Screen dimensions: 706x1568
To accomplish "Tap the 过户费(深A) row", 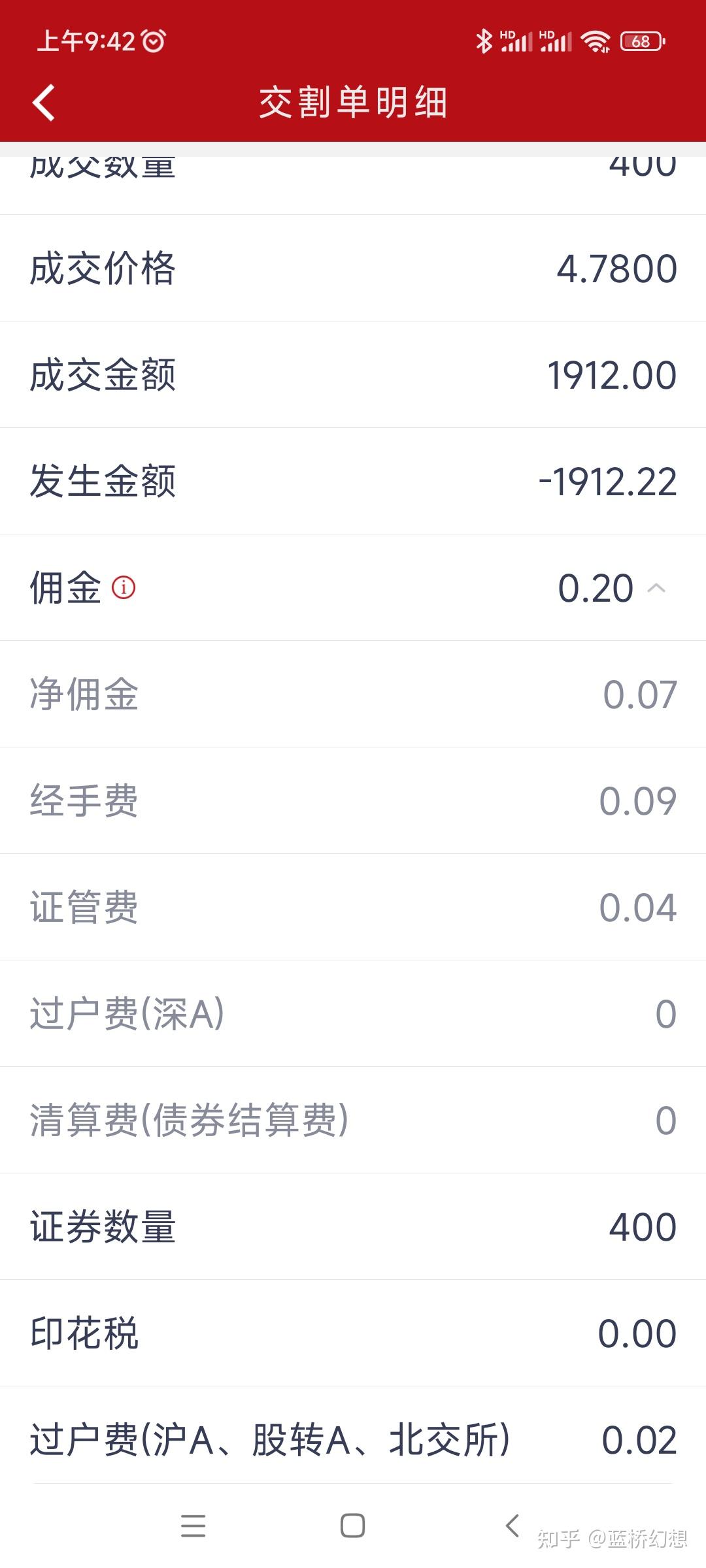I will point(353,1013).
